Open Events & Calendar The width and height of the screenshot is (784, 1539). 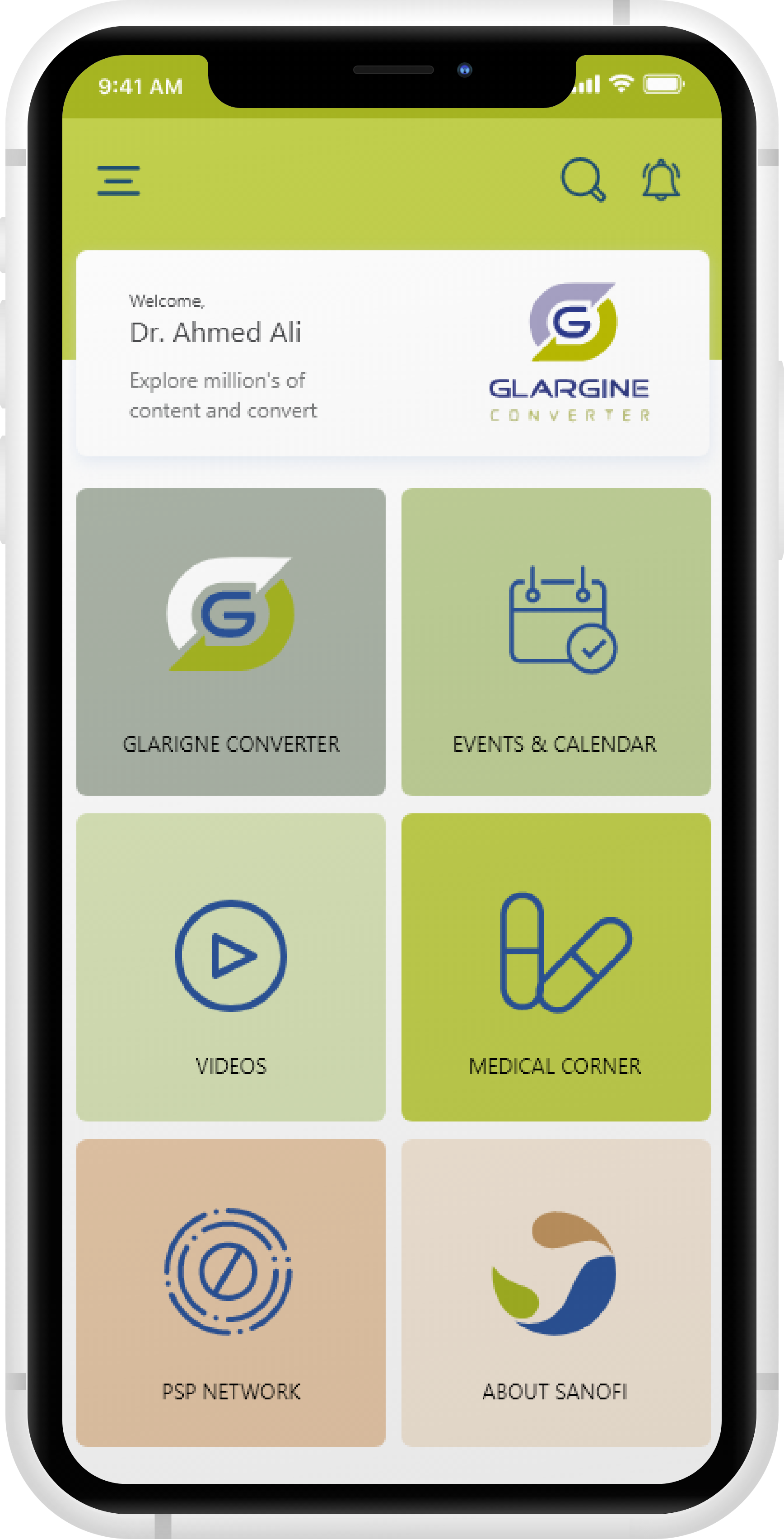click(555, 641)
